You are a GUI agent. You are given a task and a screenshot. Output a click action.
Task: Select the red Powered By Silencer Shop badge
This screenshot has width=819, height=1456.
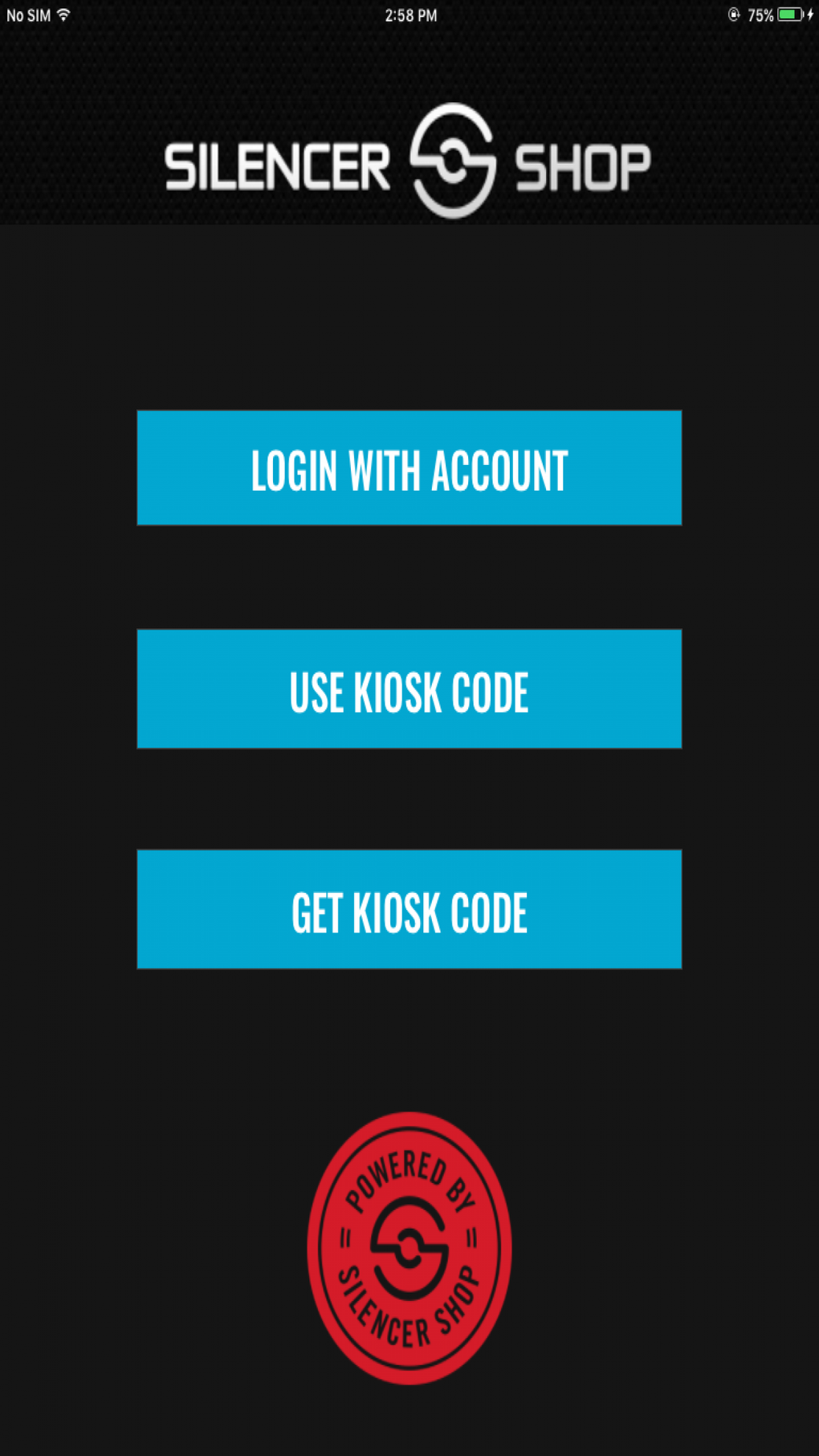coord(409,1247)
